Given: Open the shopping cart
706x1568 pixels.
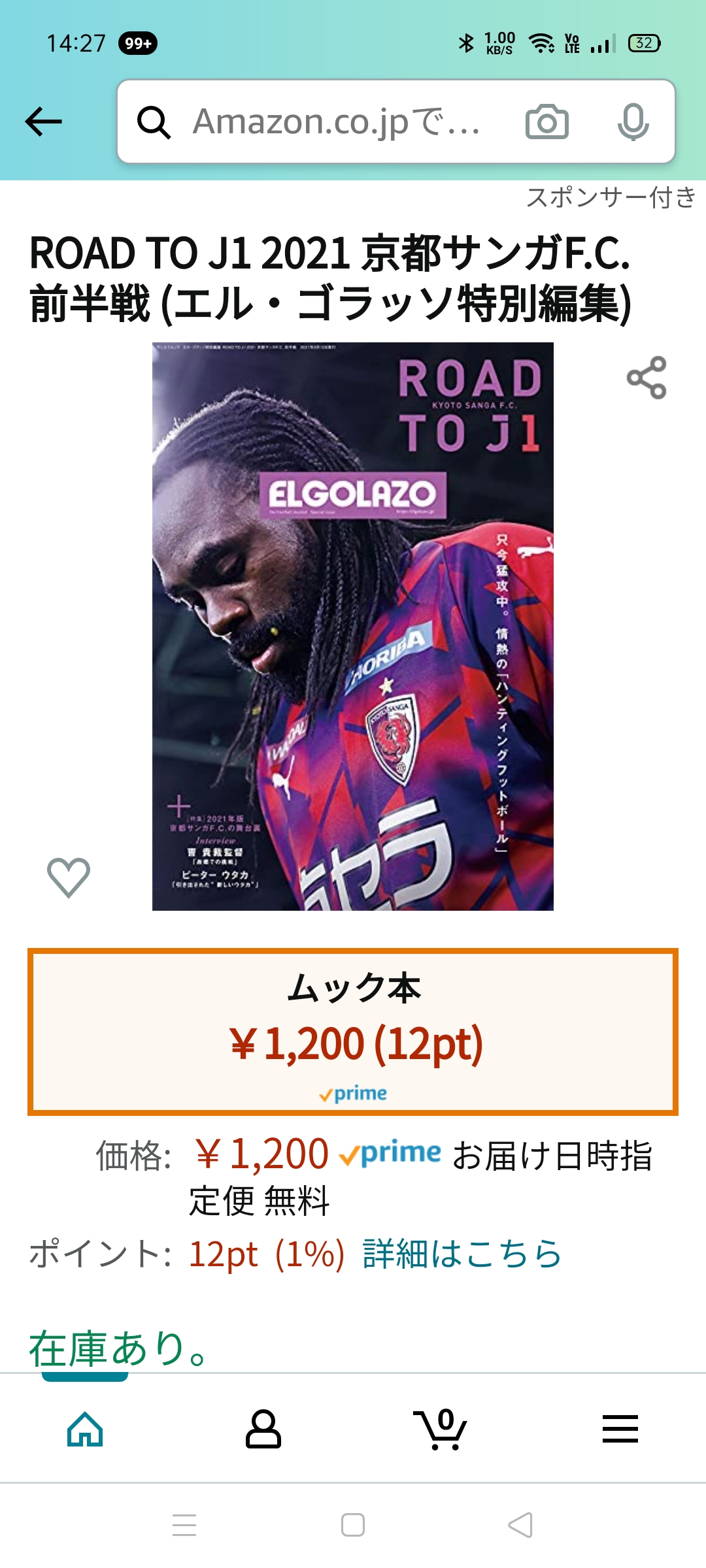Looking at the screenshot, I should [441, 1428].
